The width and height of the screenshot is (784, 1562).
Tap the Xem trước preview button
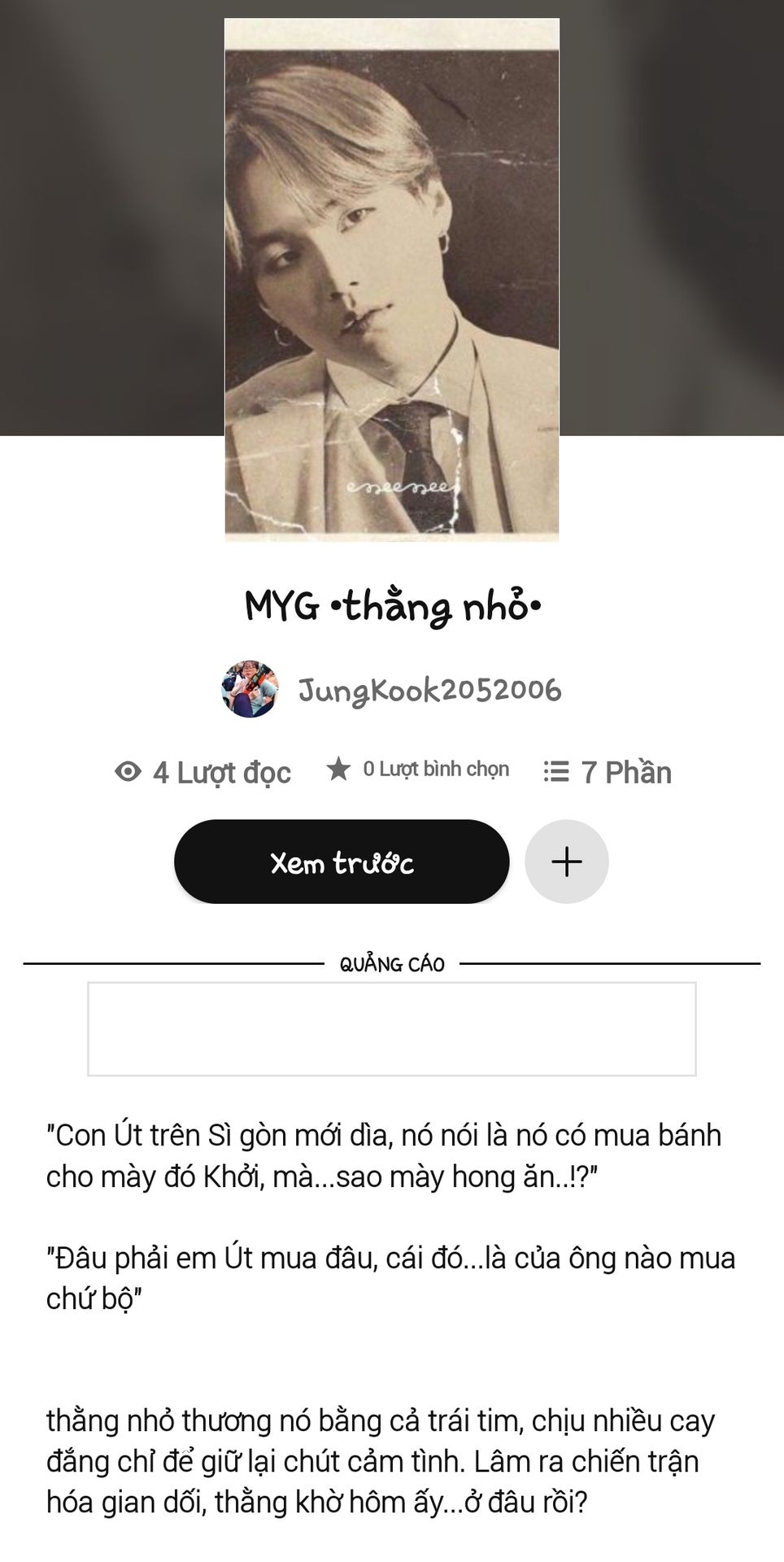coord(342,862)
